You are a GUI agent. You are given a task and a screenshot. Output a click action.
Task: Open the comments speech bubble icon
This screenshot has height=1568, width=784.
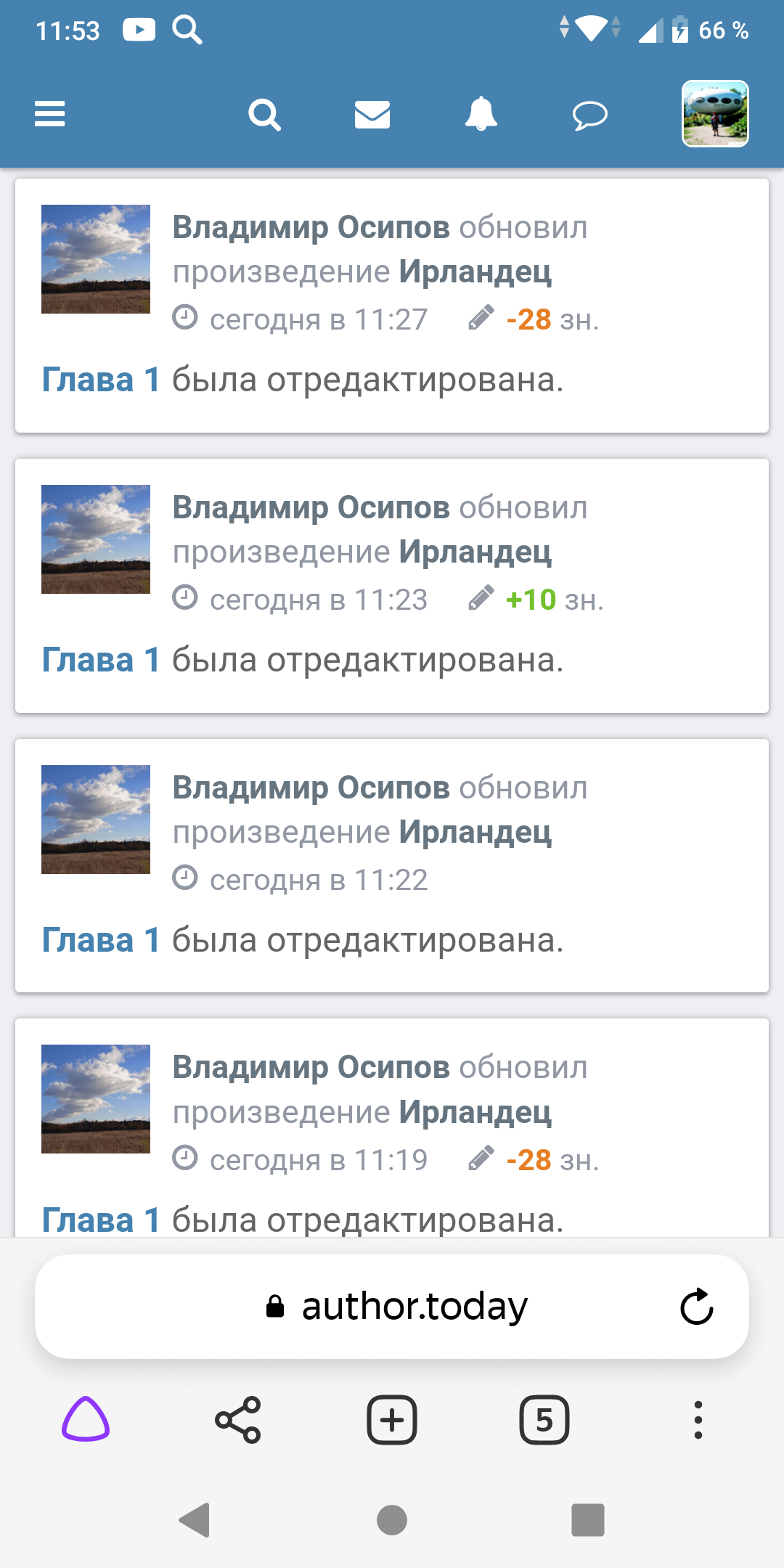pyautogui.click(x=589, y=115)
